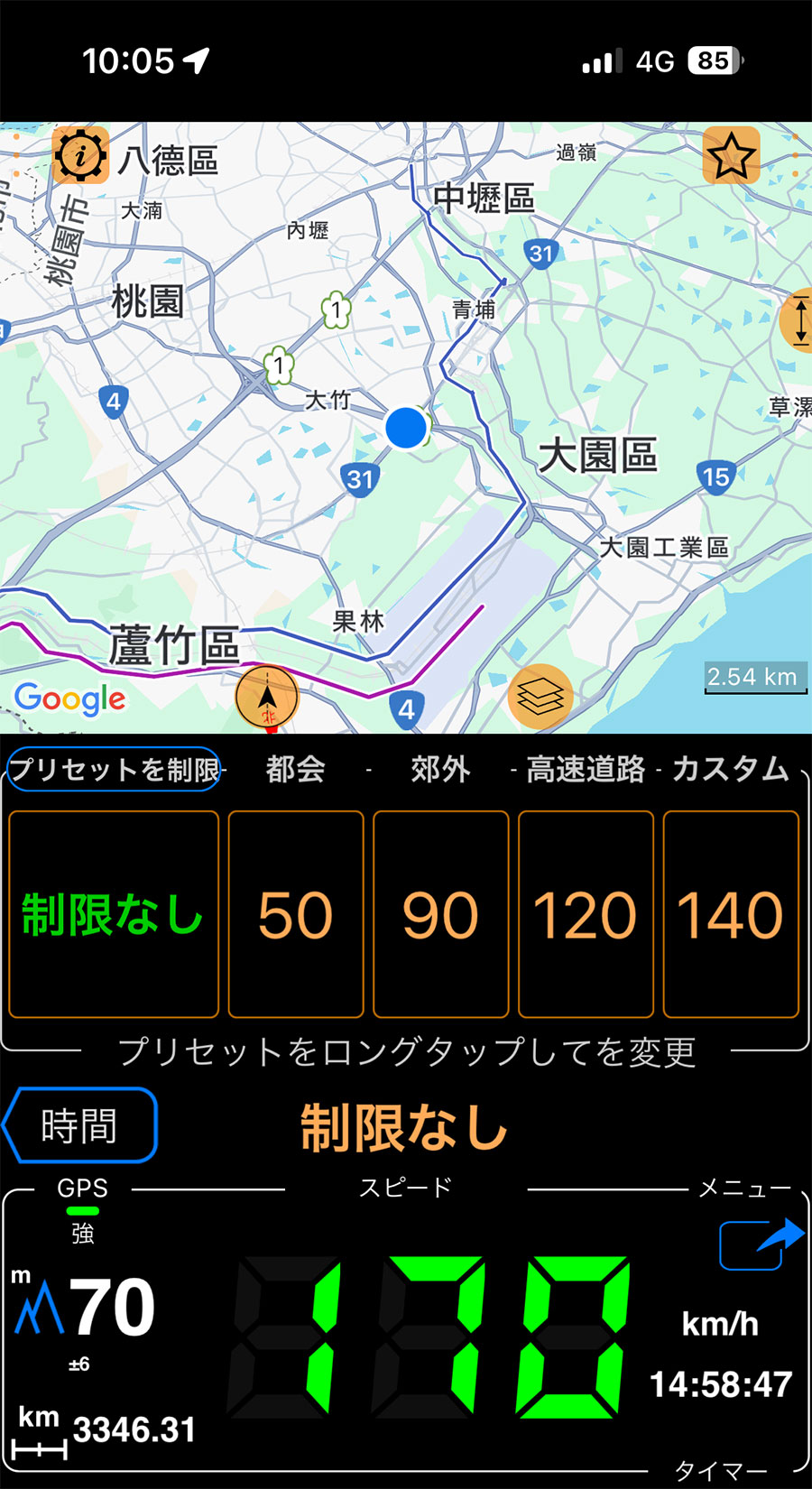Open the share menu icon
The height and width of the screenshot is (1489, 812).
click(x=761, y=1244)
